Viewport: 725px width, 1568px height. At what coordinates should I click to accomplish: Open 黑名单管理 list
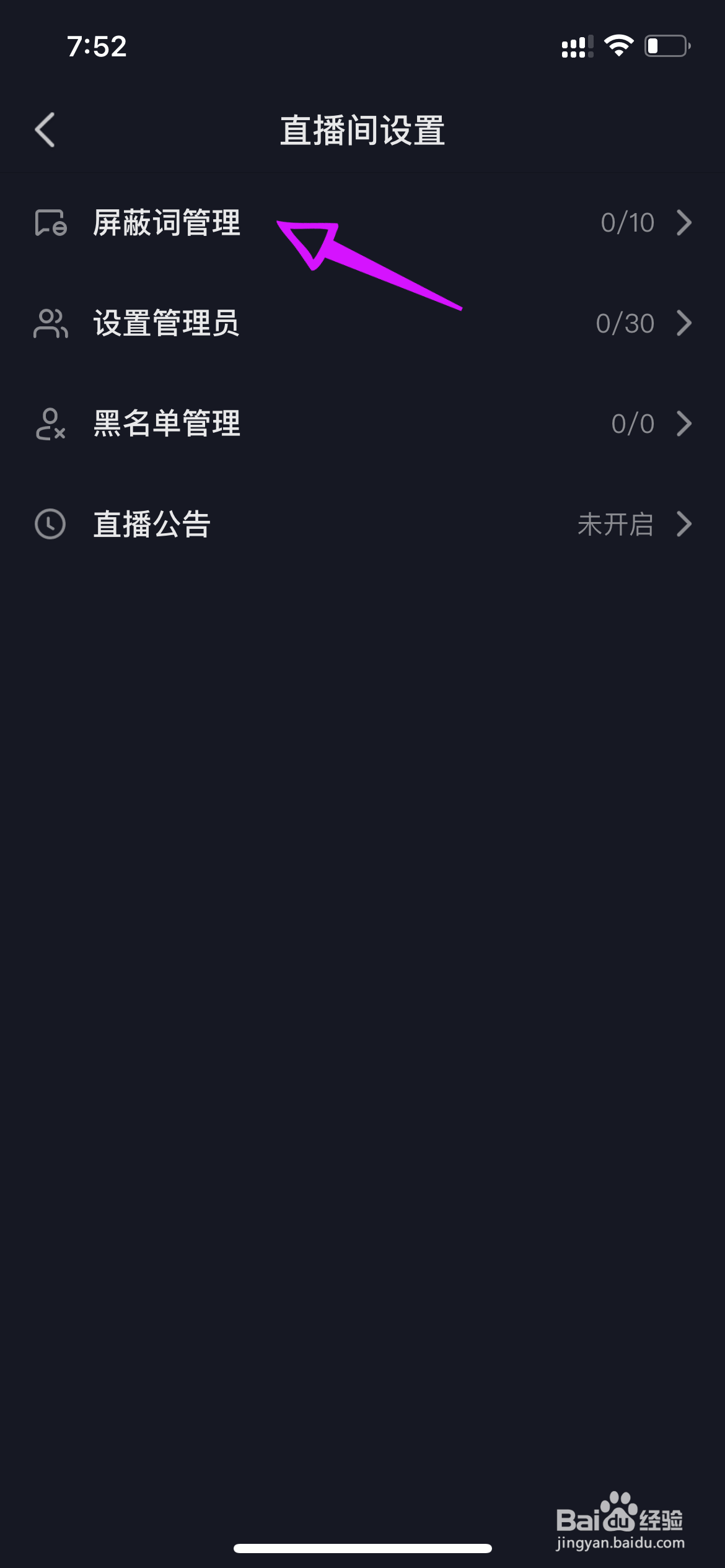click(x=362, y=424)
